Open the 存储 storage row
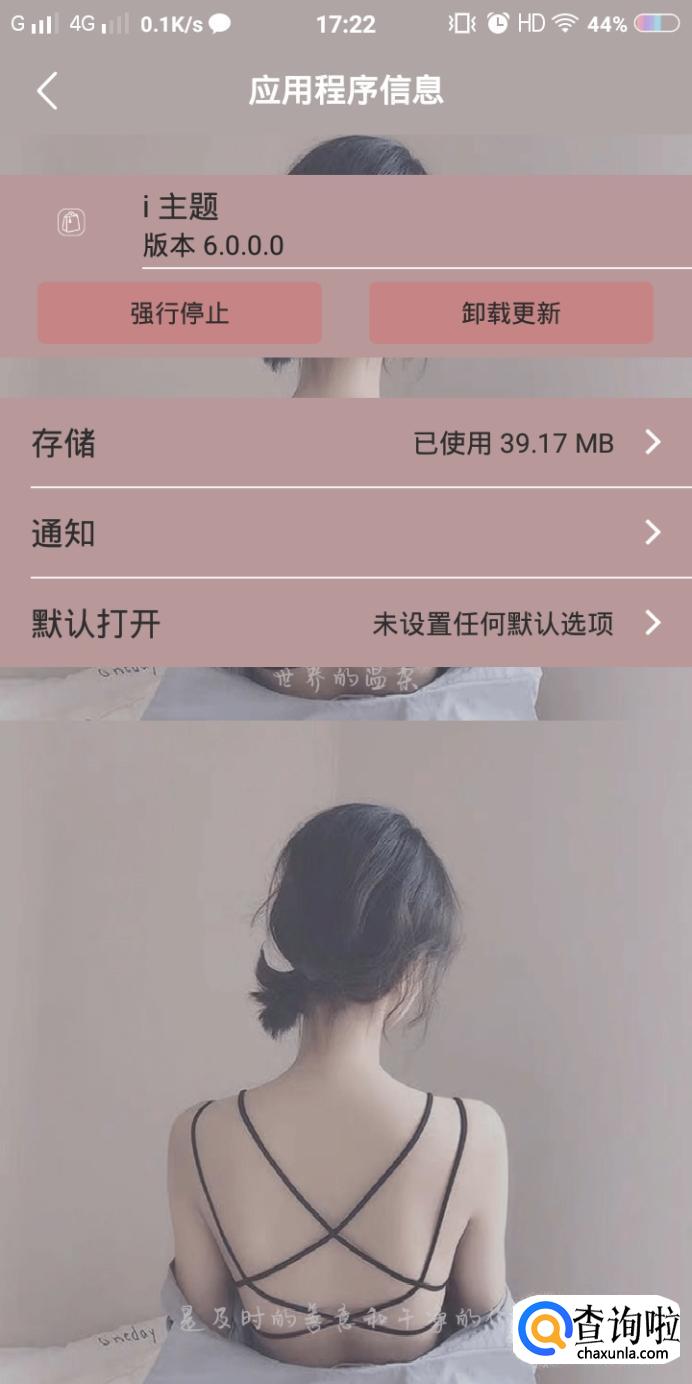Screen dimensions: 692x1384 pos(346,443)
